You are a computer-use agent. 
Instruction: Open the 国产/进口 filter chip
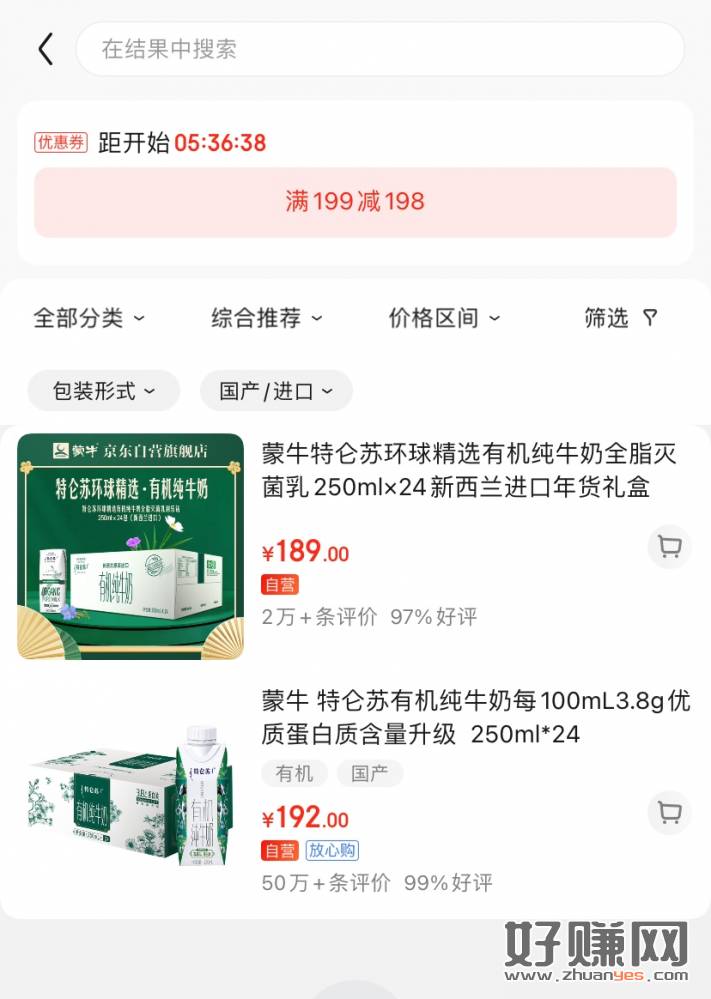[x=276, y=391]
